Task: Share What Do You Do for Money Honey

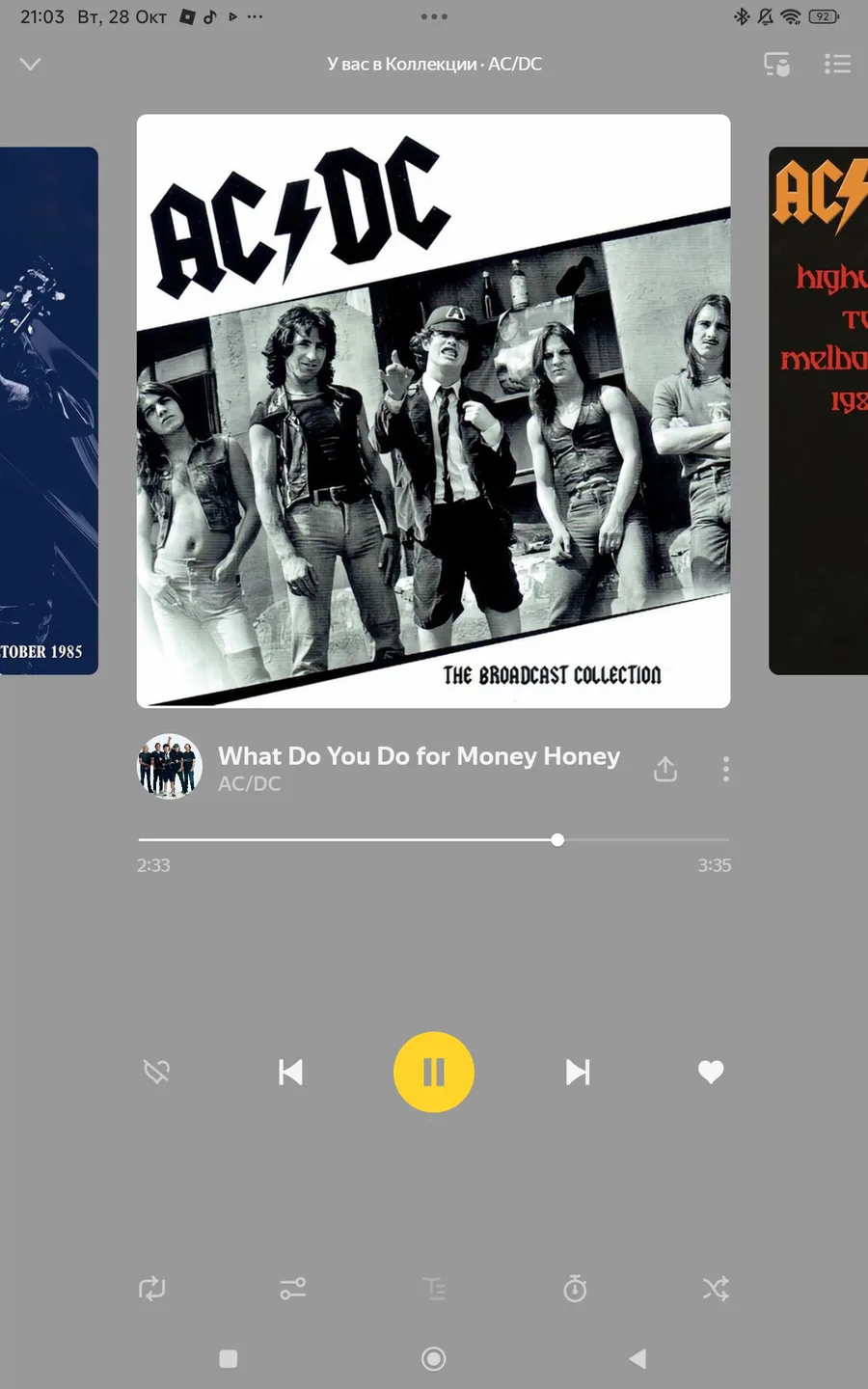Action: (665, 769)
